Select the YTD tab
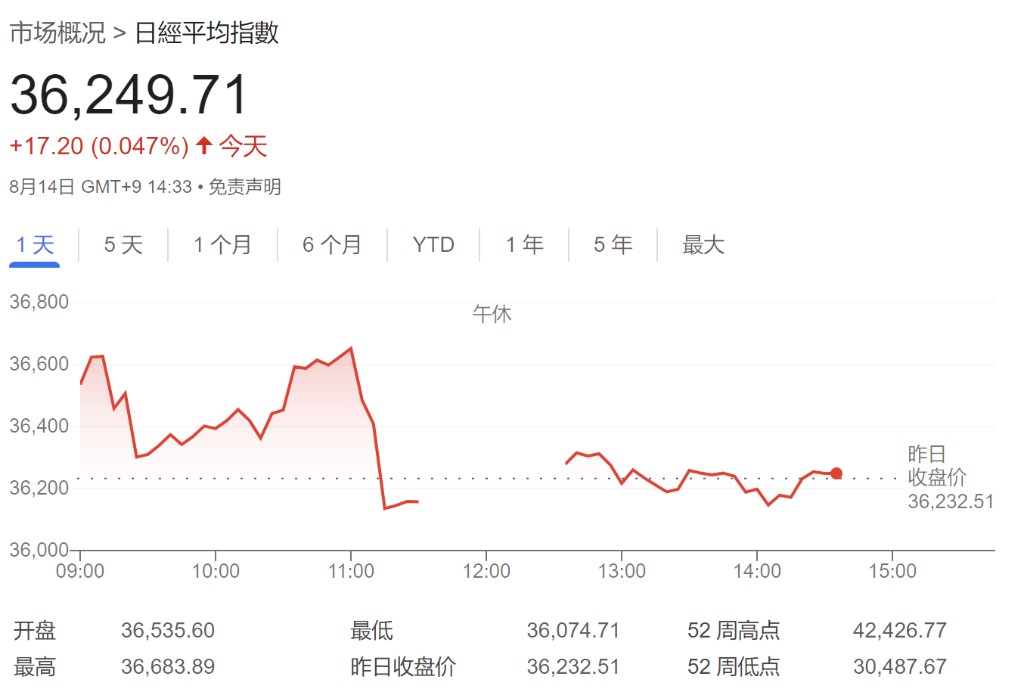 433,245
